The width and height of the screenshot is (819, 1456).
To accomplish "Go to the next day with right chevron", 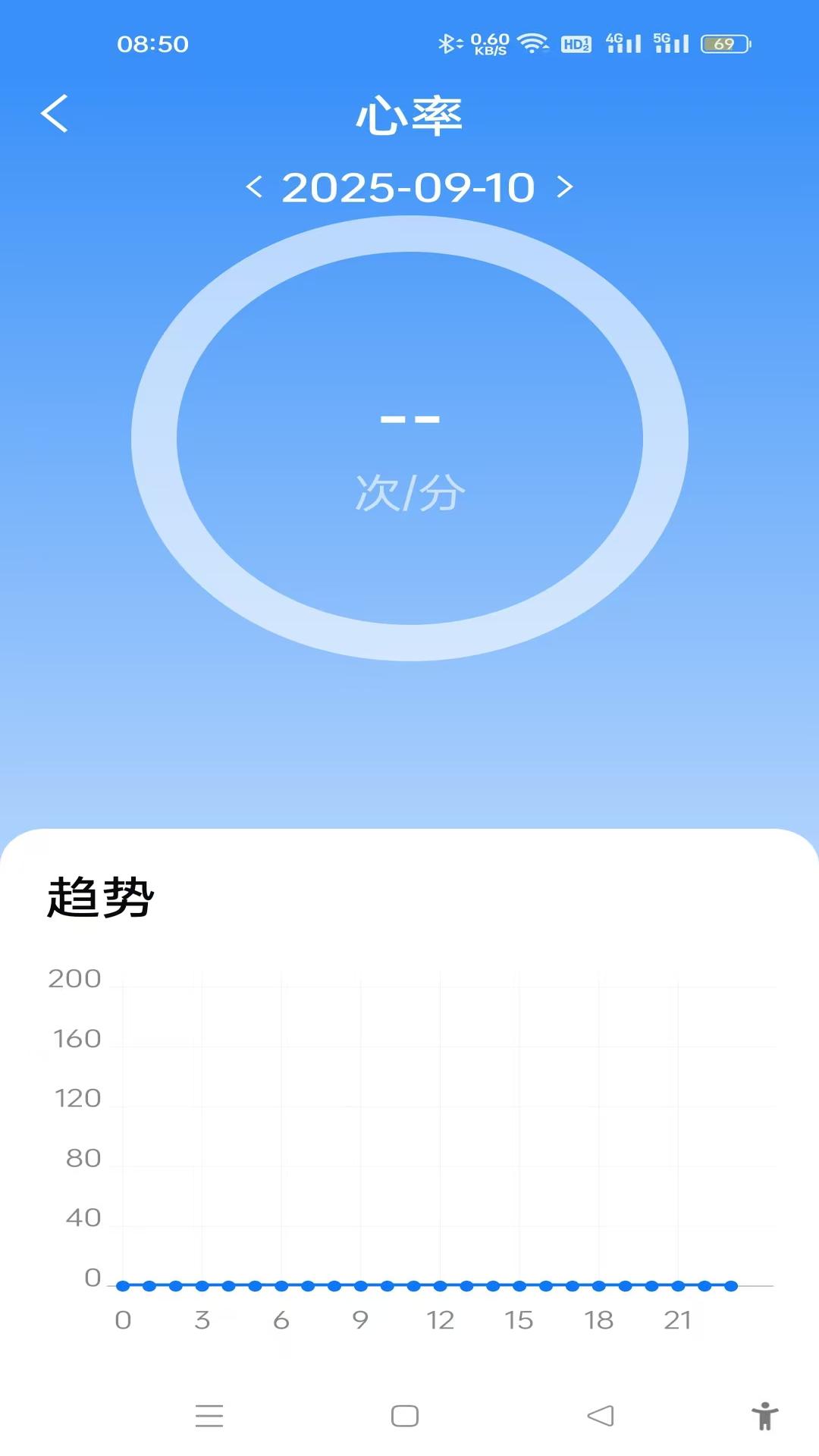I will [563, 187].
